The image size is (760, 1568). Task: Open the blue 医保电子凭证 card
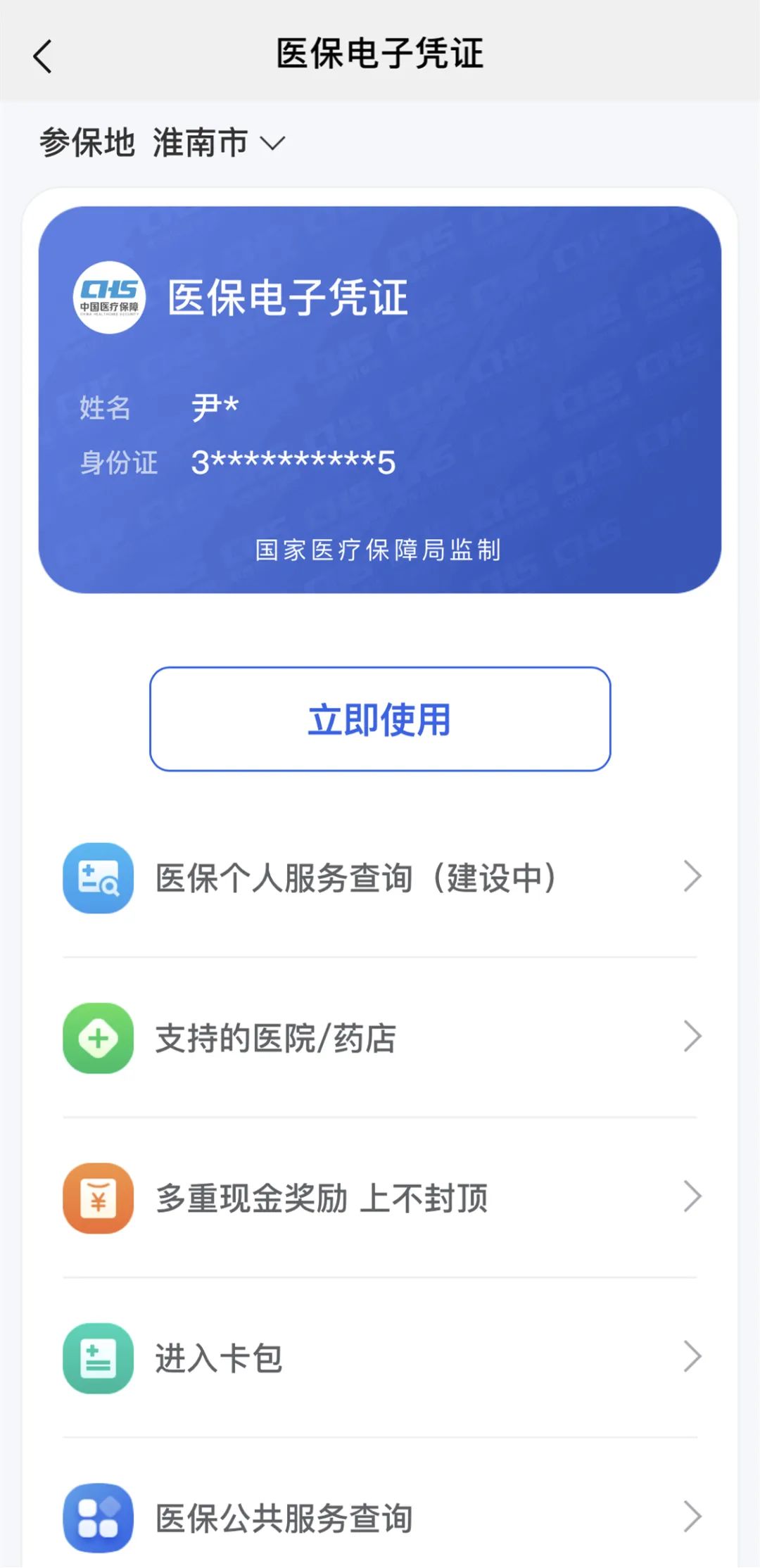click(x=380, y=400)
